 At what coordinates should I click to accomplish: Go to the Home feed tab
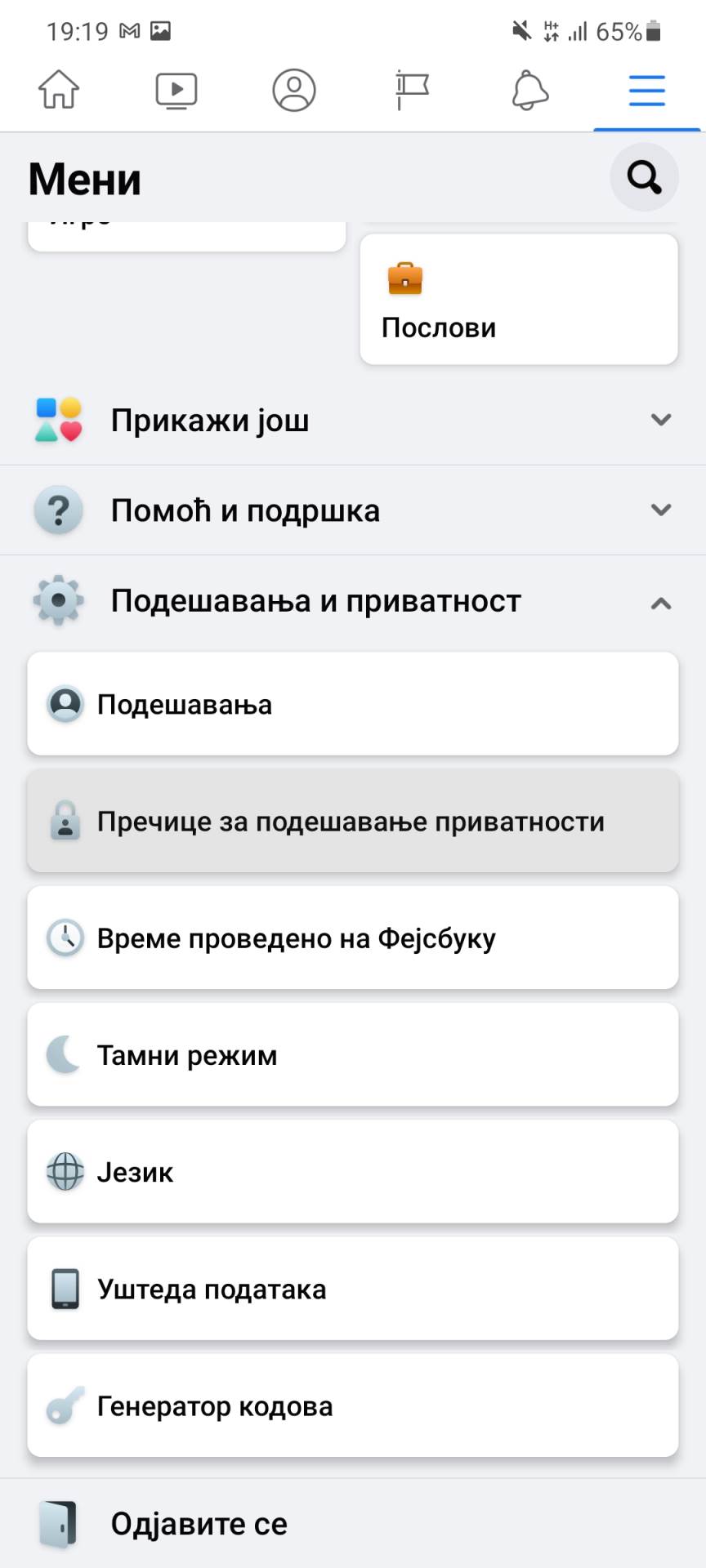coord(59,90)
